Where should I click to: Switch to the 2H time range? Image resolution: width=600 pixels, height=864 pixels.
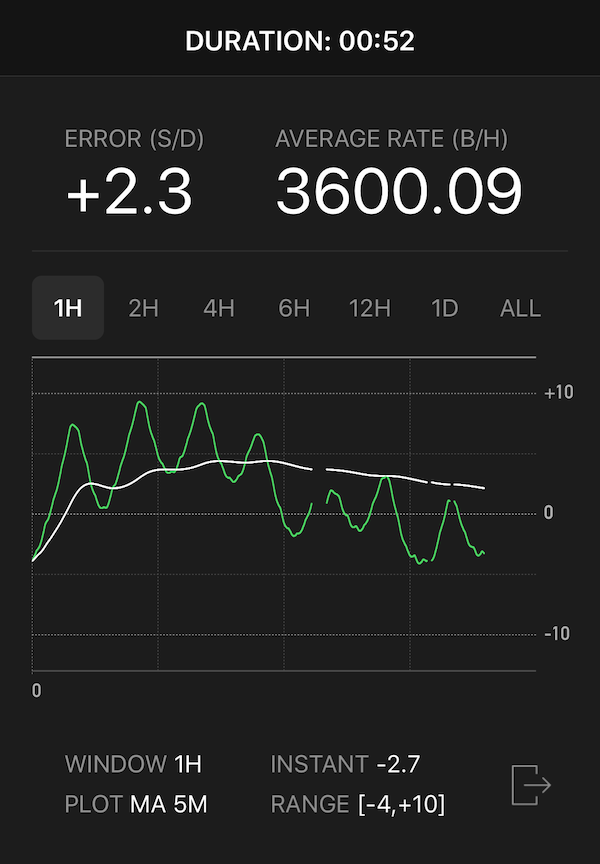click(x=144, y=308)
